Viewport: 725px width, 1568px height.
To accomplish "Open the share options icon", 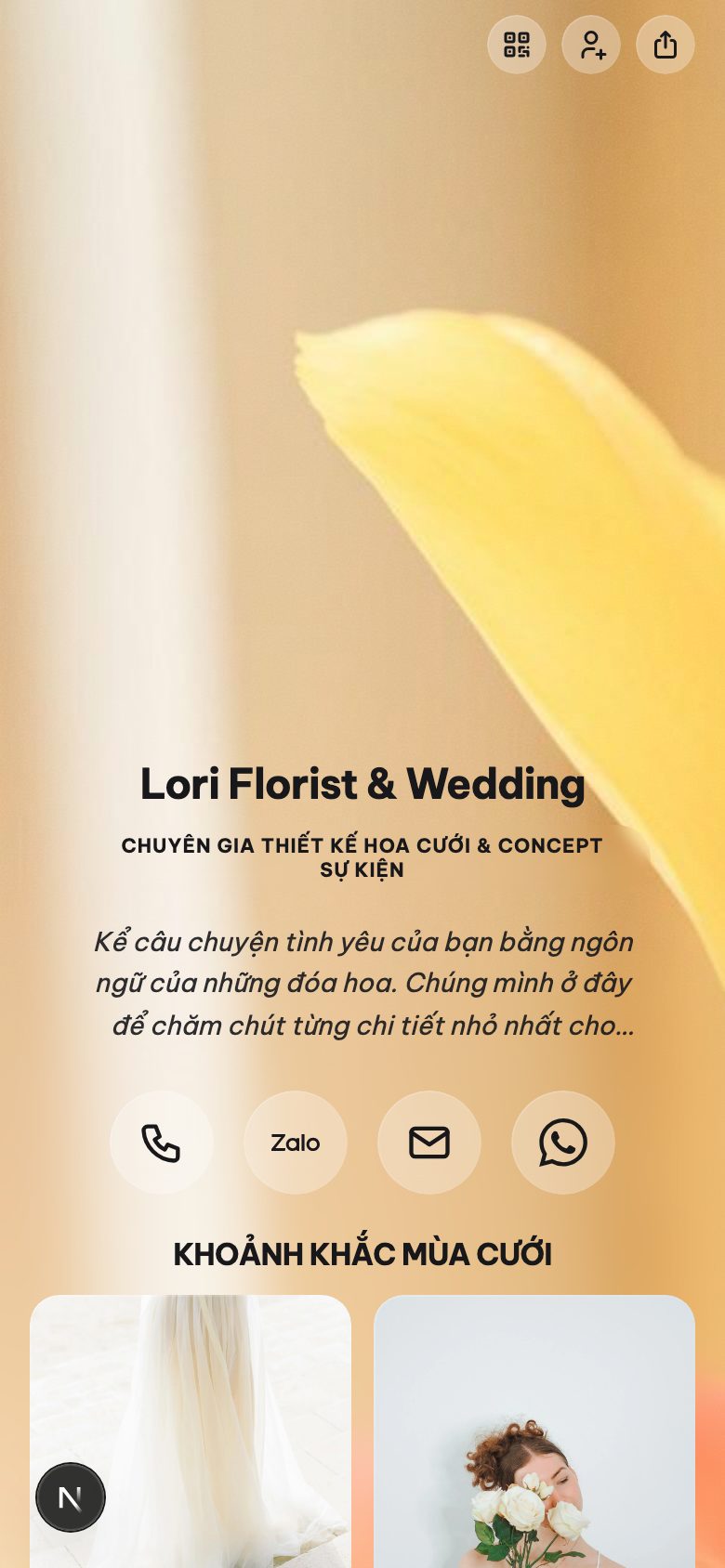I will click(x=665, y=44).
